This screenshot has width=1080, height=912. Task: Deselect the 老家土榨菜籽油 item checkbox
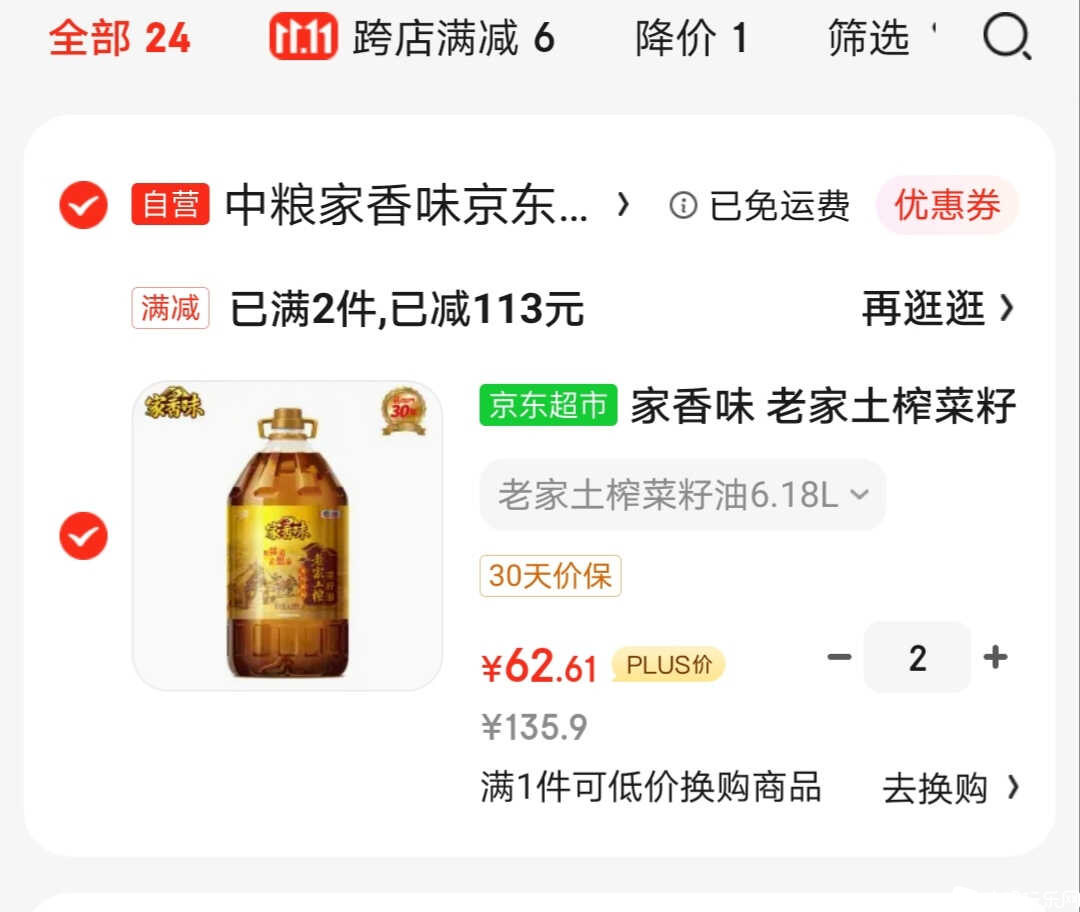84,537
